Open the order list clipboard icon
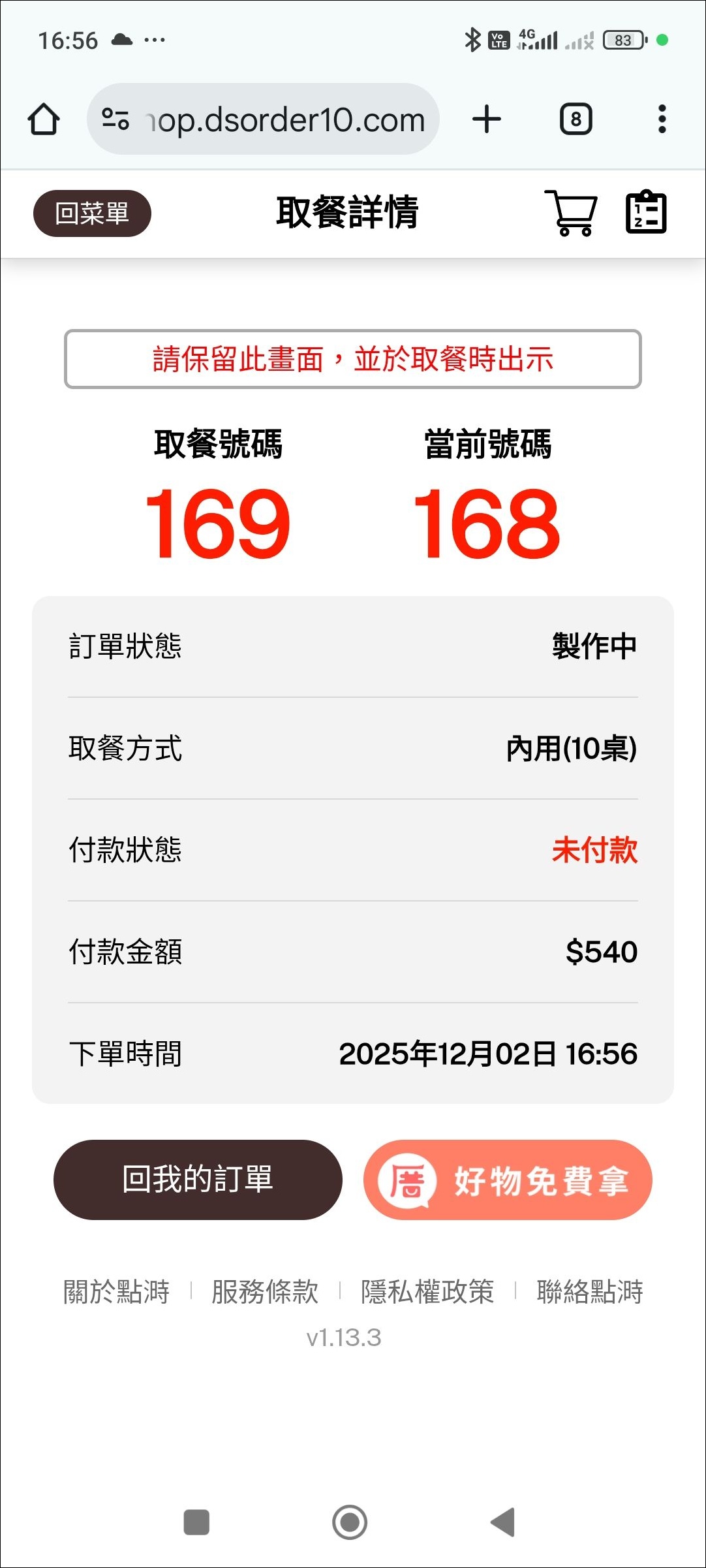Viewport: 706px width, 1568px height. point(645,212)
